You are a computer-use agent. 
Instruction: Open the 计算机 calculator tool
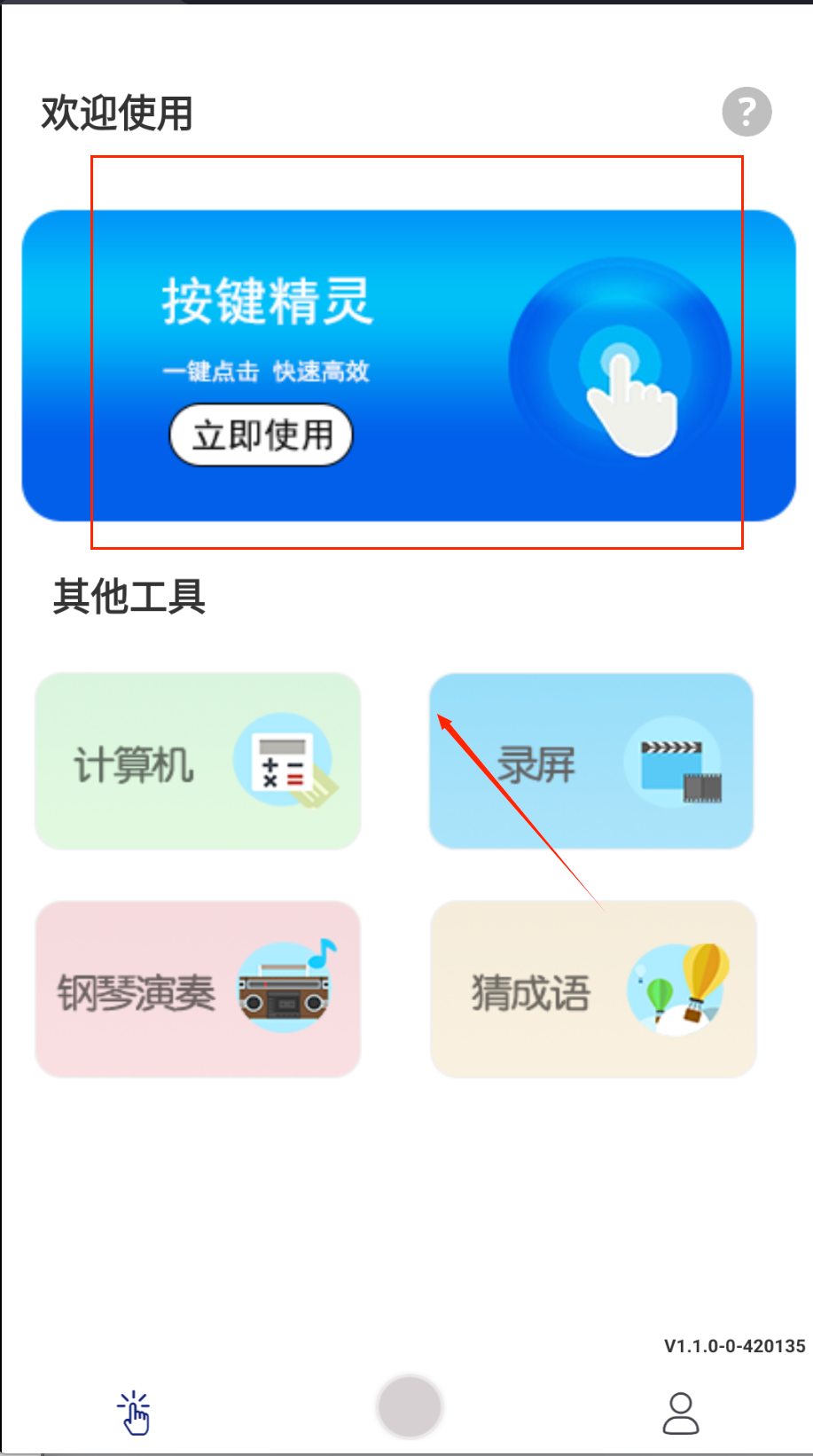[198, 761]
